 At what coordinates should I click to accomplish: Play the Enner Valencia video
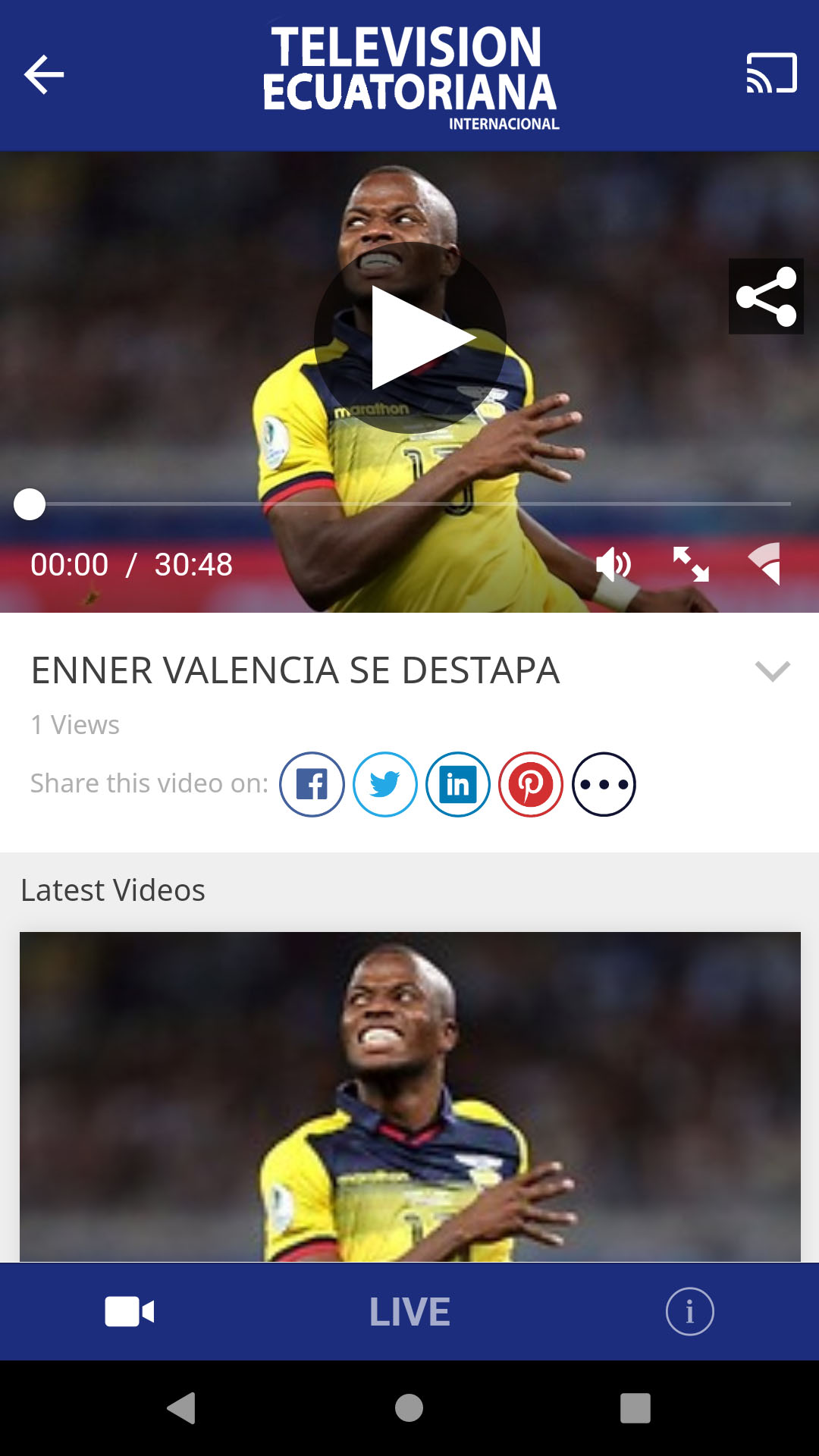(410, 337)
